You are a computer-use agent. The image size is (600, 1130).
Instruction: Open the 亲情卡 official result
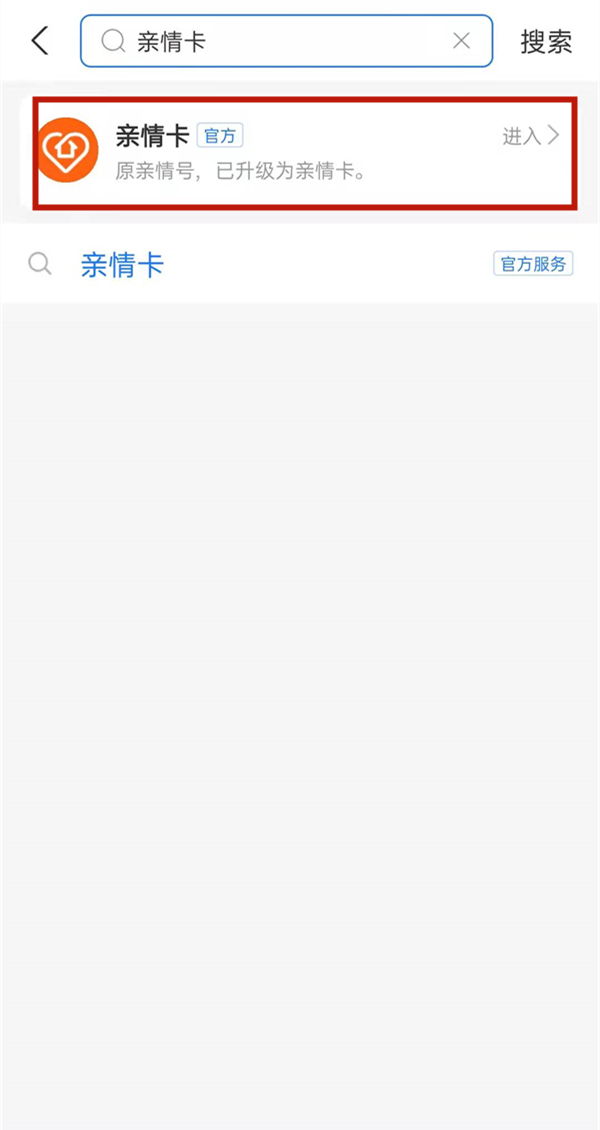pos(305,151)
